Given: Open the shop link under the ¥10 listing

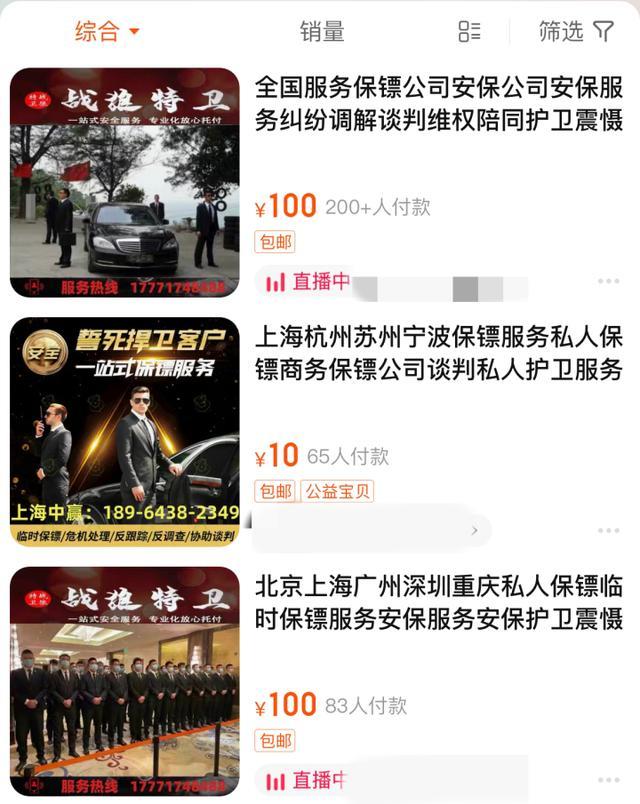Looking at the screenshot, I should coord(370,530).
